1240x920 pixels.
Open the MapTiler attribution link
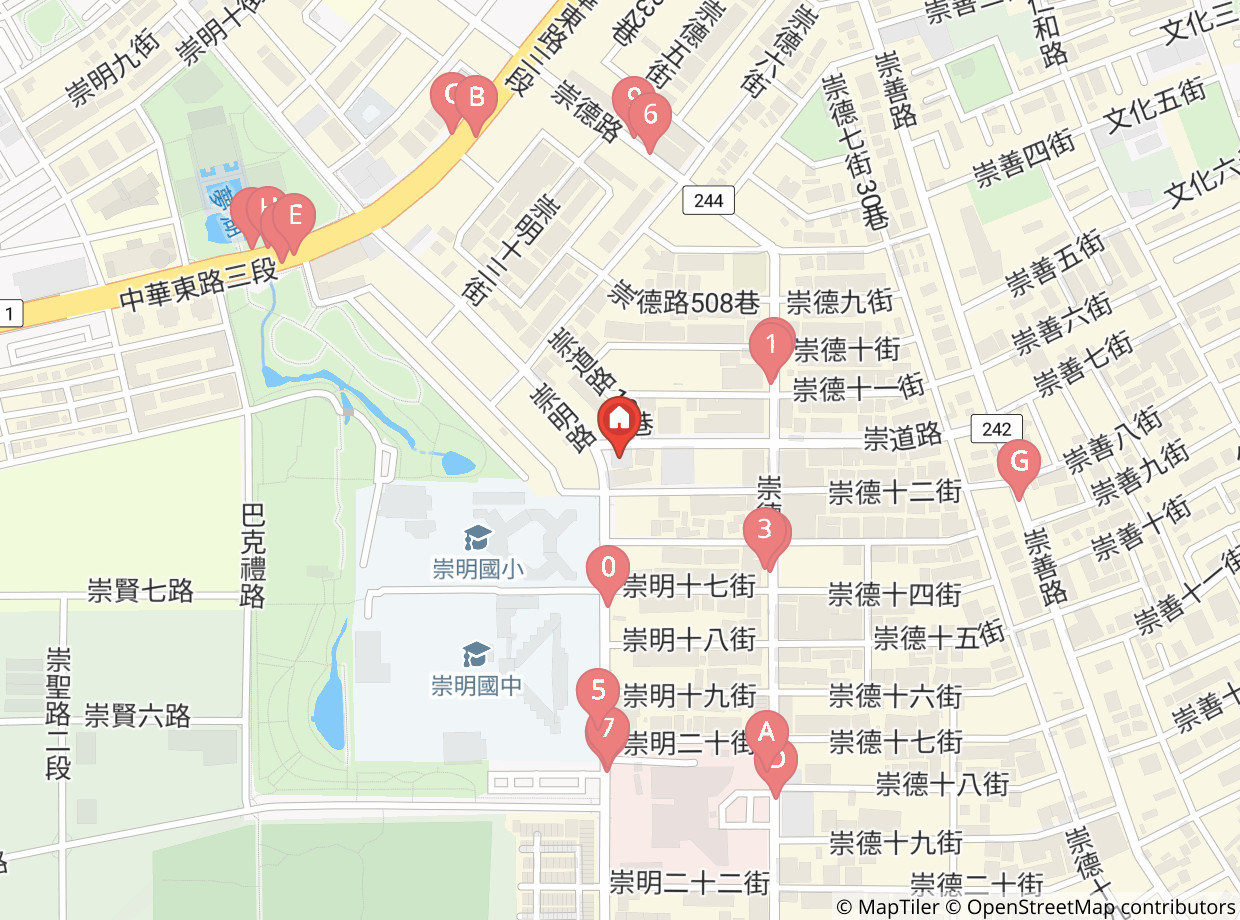coord(887,907)
